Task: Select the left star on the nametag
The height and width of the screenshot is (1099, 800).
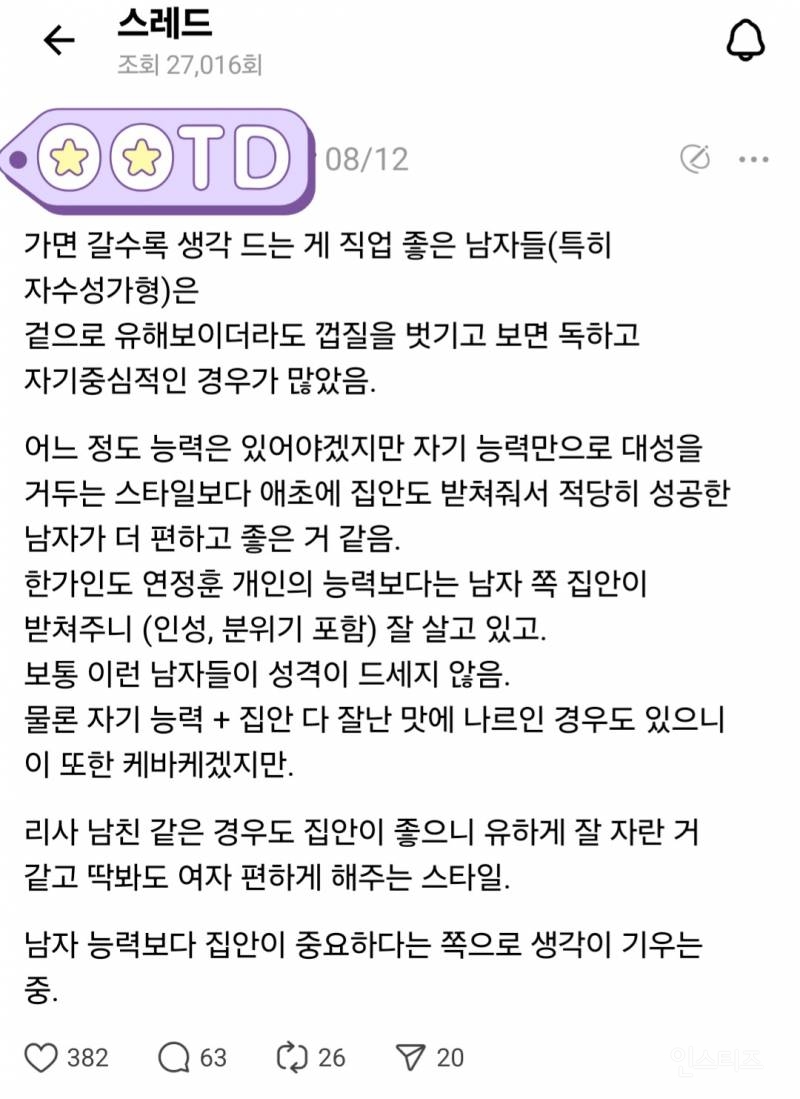Action: (x=70, y=155)
